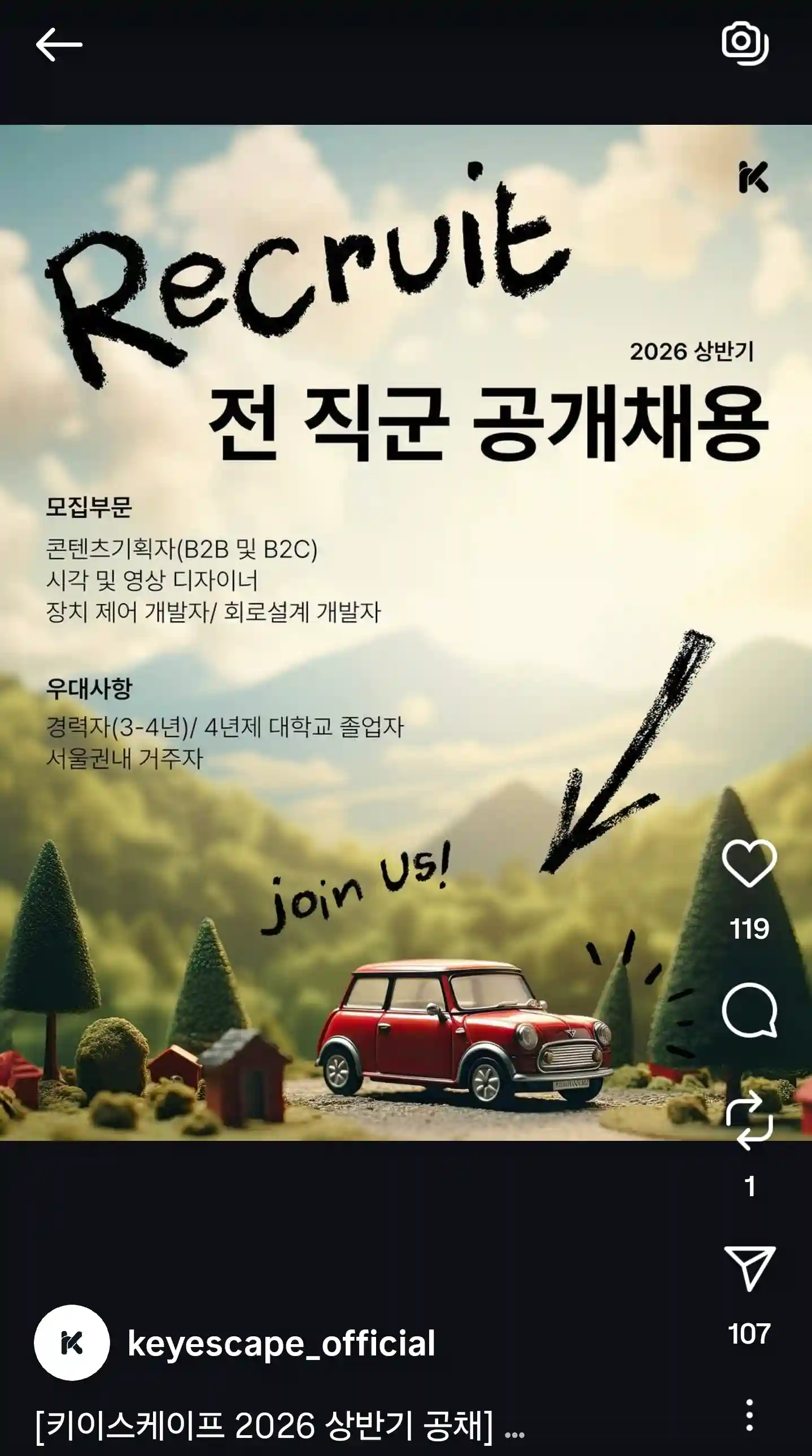812x1456 pixels.
Task: Go back using the top arrow
Action: click(59, 44)
